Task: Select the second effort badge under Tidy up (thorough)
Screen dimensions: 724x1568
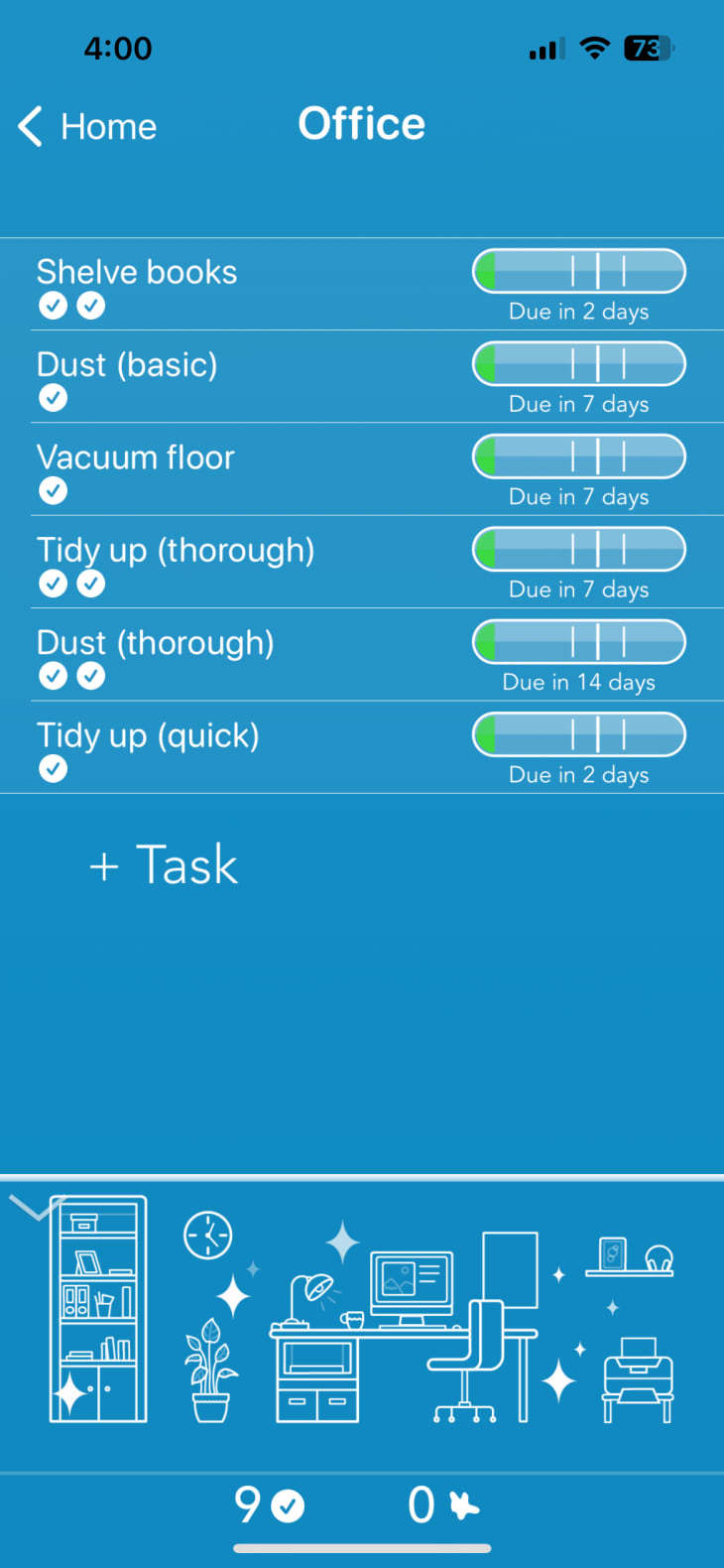Action: [90, 584]
